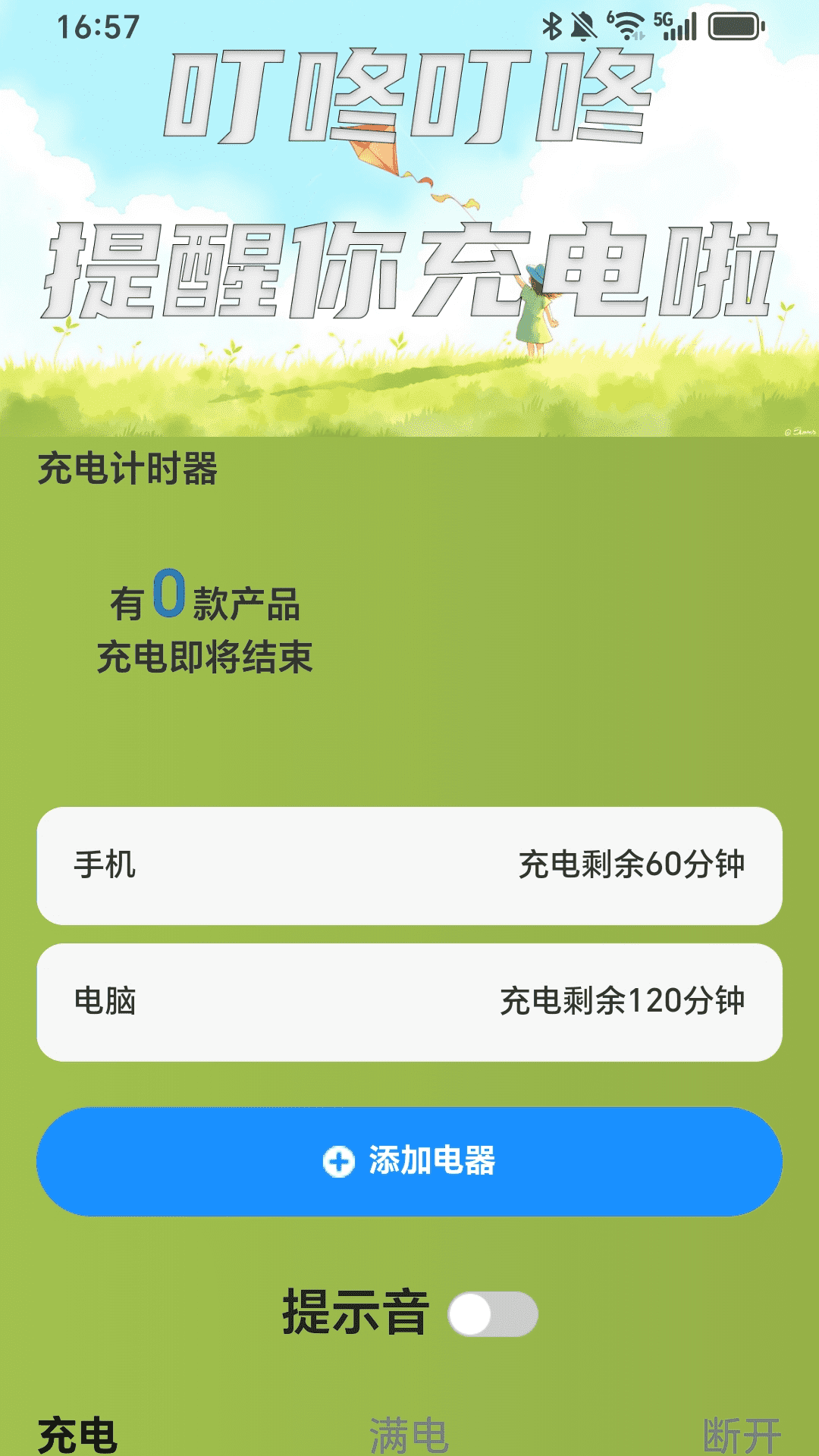
Task: Open the 电脑 charging timer entry
Action: (x=409, y=1001)
